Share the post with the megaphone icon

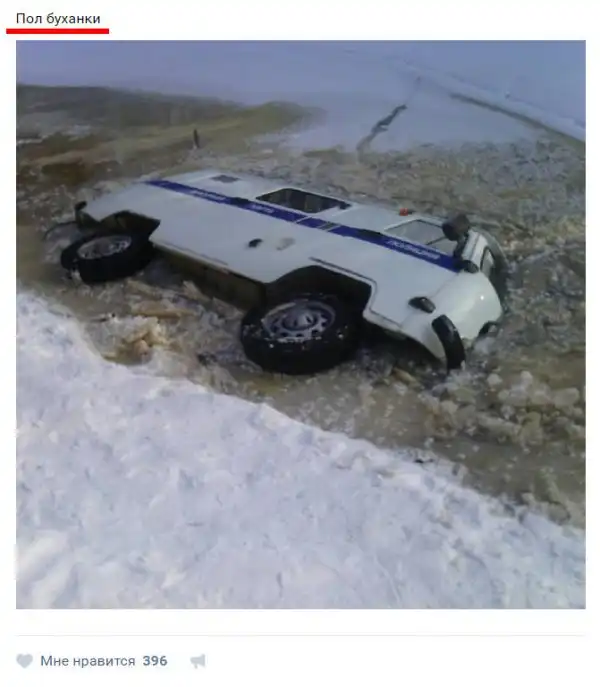pyautogui.click(x=198, y=661)
